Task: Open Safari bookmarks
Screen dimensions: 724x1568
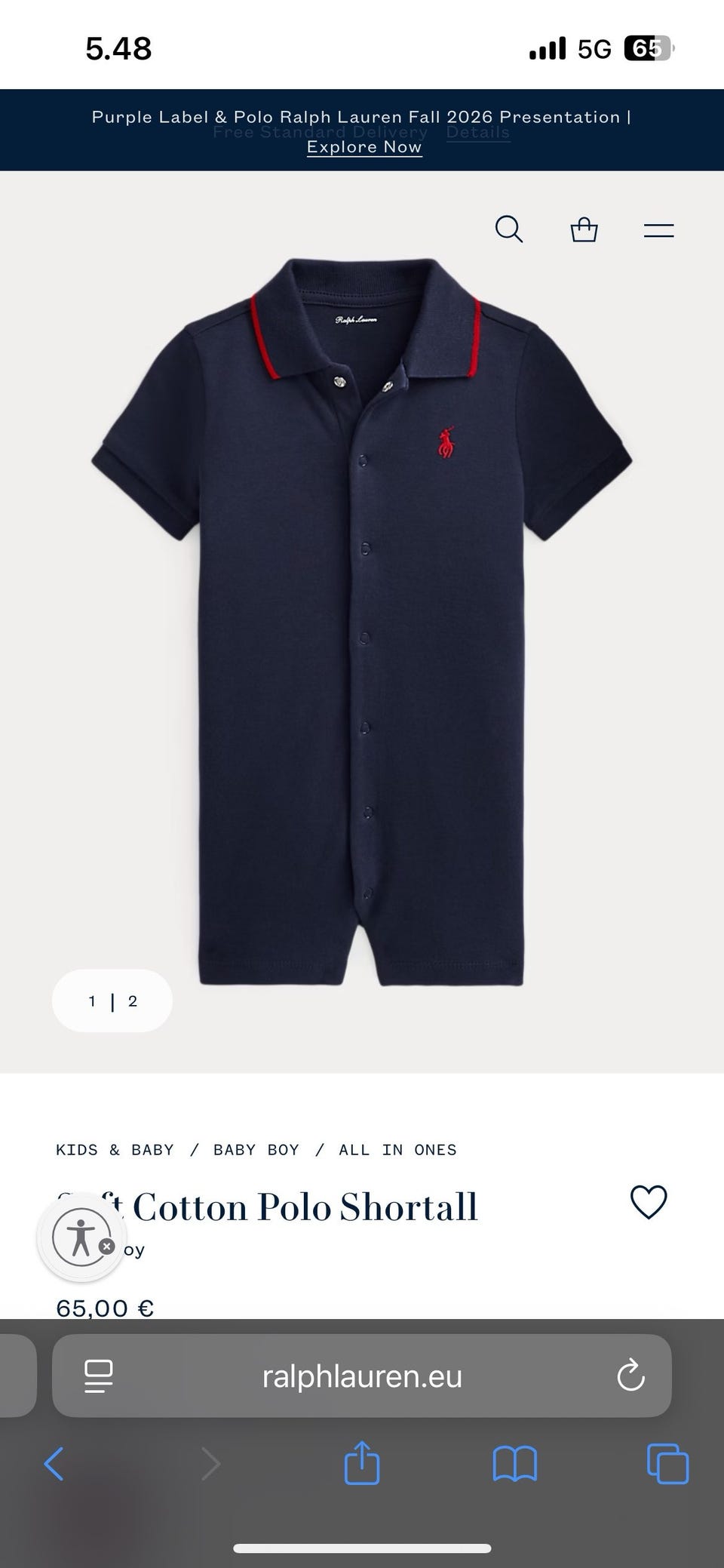Action: (x=514, y=1464)
